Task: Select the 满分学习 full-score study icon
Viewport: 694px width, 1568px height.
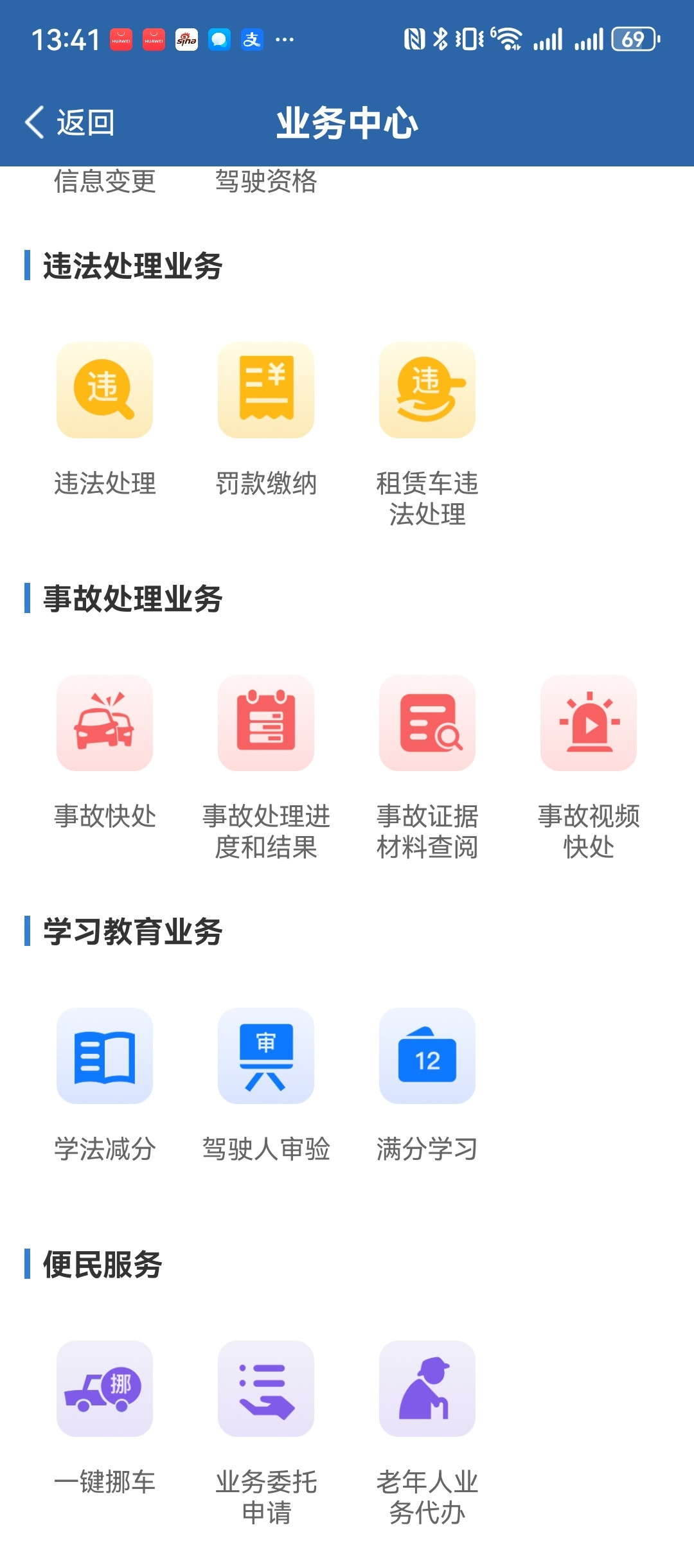Action: tap(427, 1058)
